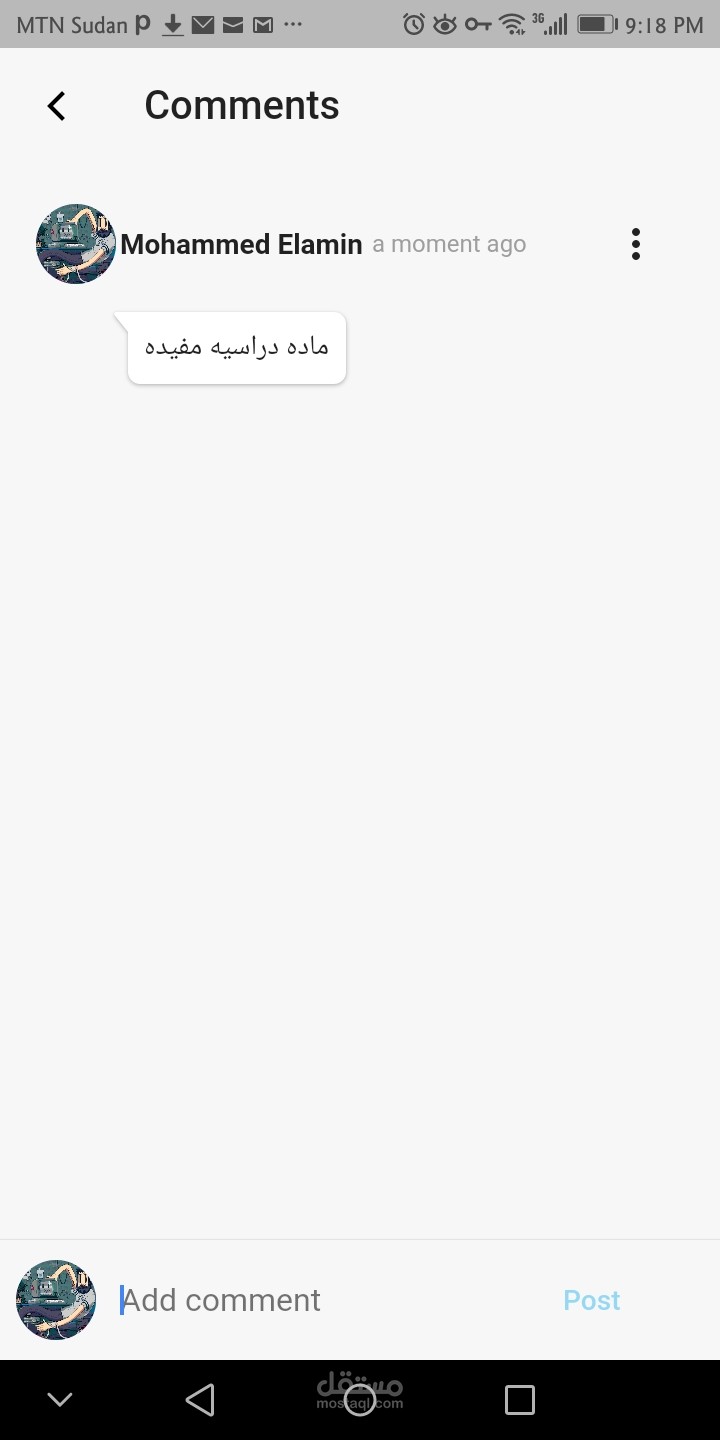Open options menu for Mohammed Elamin's comment
This screenshot has height=1440, width=720.
(x=636, y=244)
